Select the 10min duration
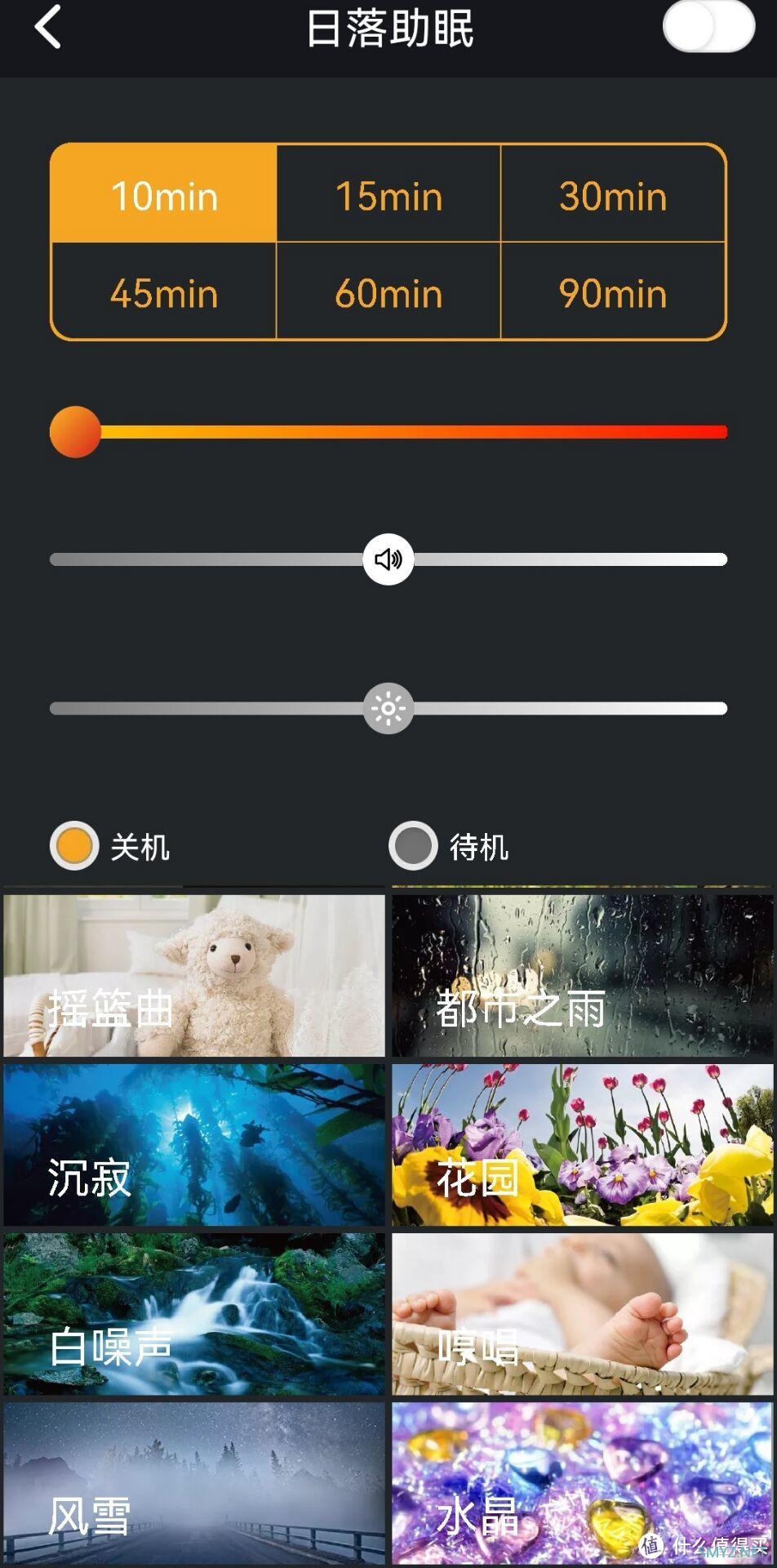Image resolution: width=777 pixels, height=1568 pixels. click(x=164, y=194)
